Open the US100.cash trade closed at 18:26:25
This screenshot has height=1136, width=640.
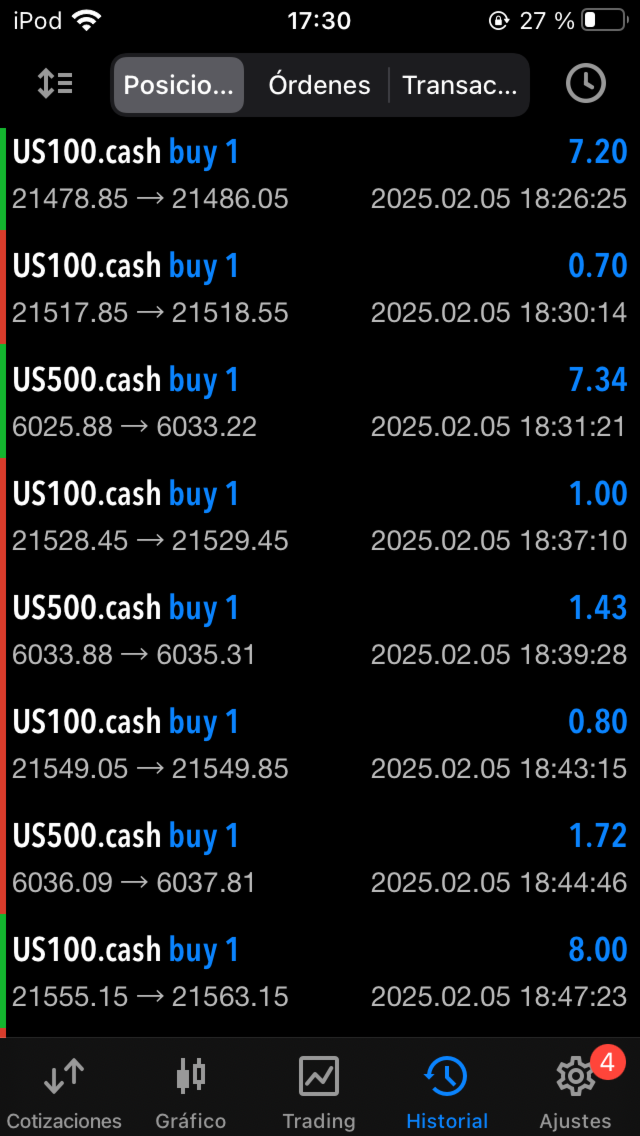point(320,175)
